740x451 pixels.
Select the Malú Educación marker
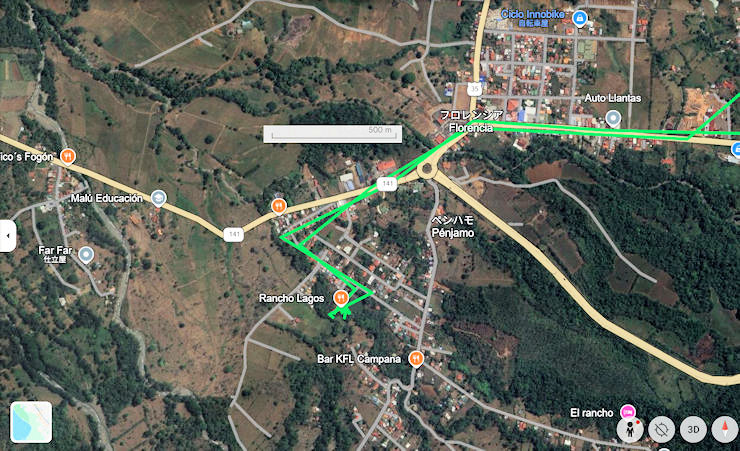[x=158, y=198]
